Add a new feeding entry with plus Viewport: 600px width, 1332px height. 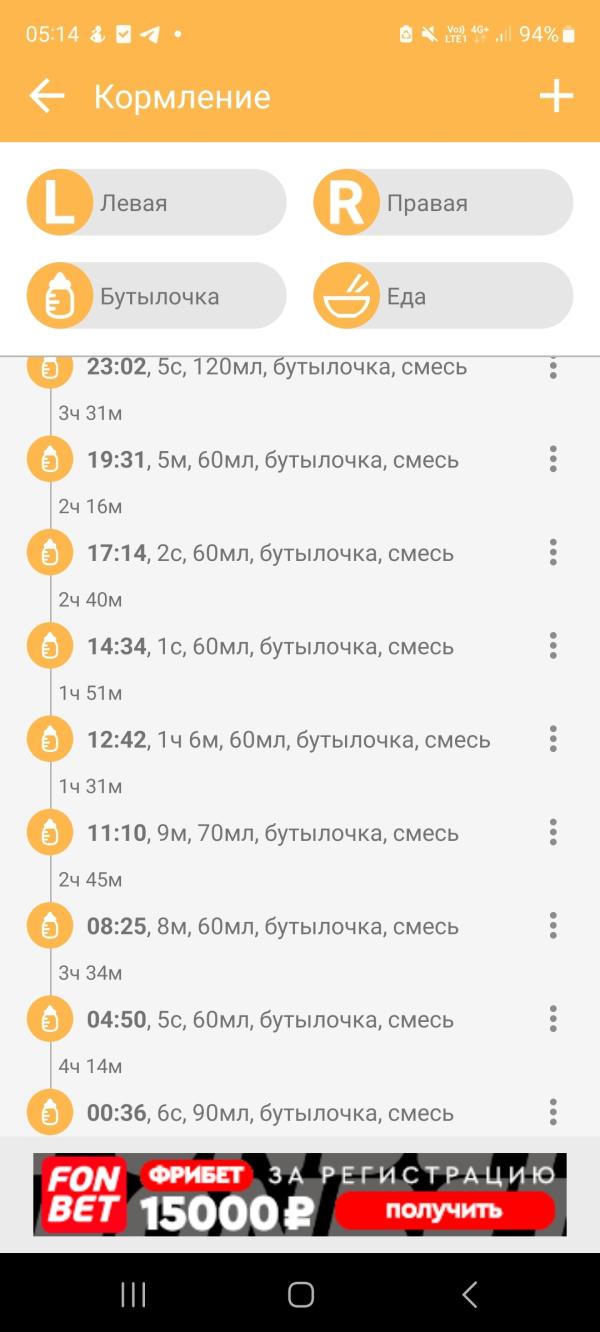556,96
